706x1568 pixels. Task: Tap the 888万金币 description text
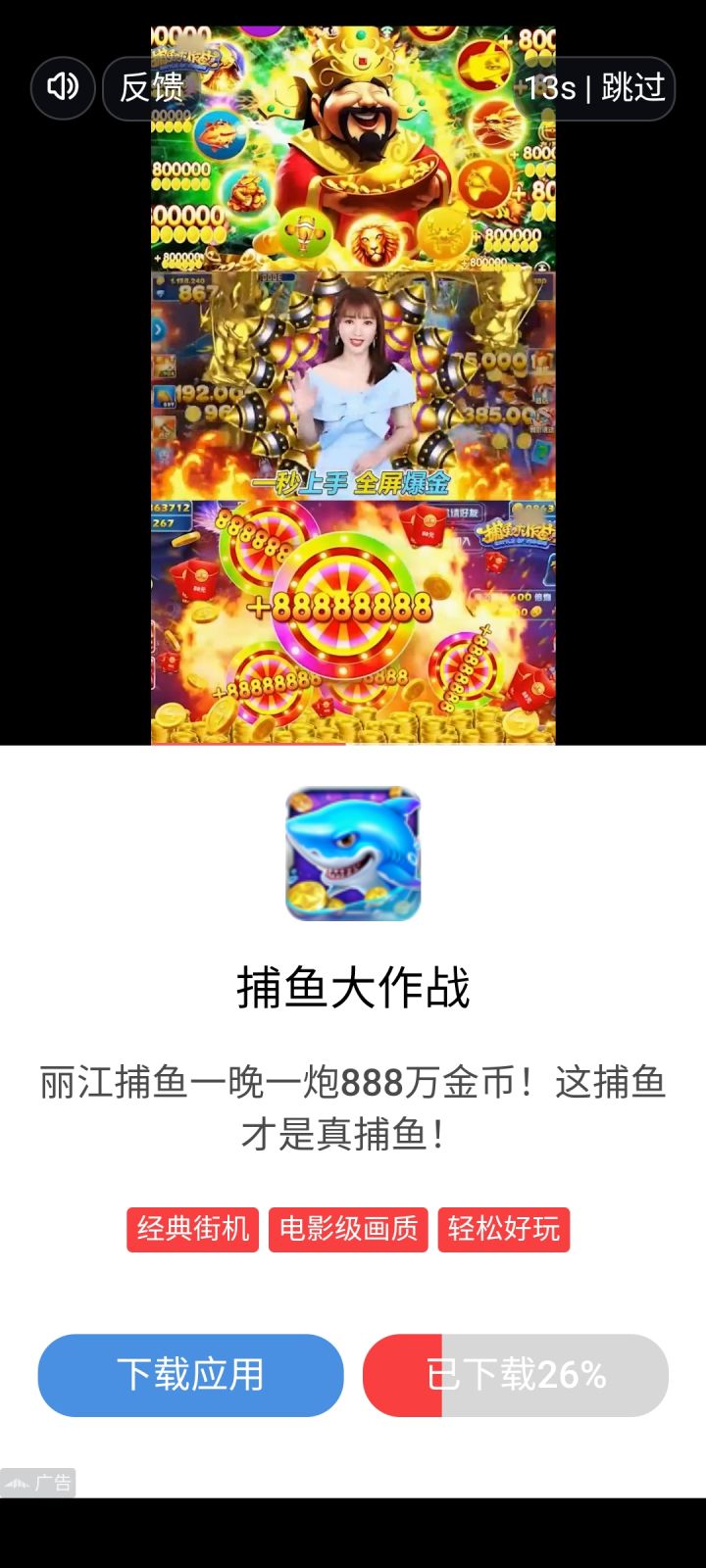point(353,1102)
